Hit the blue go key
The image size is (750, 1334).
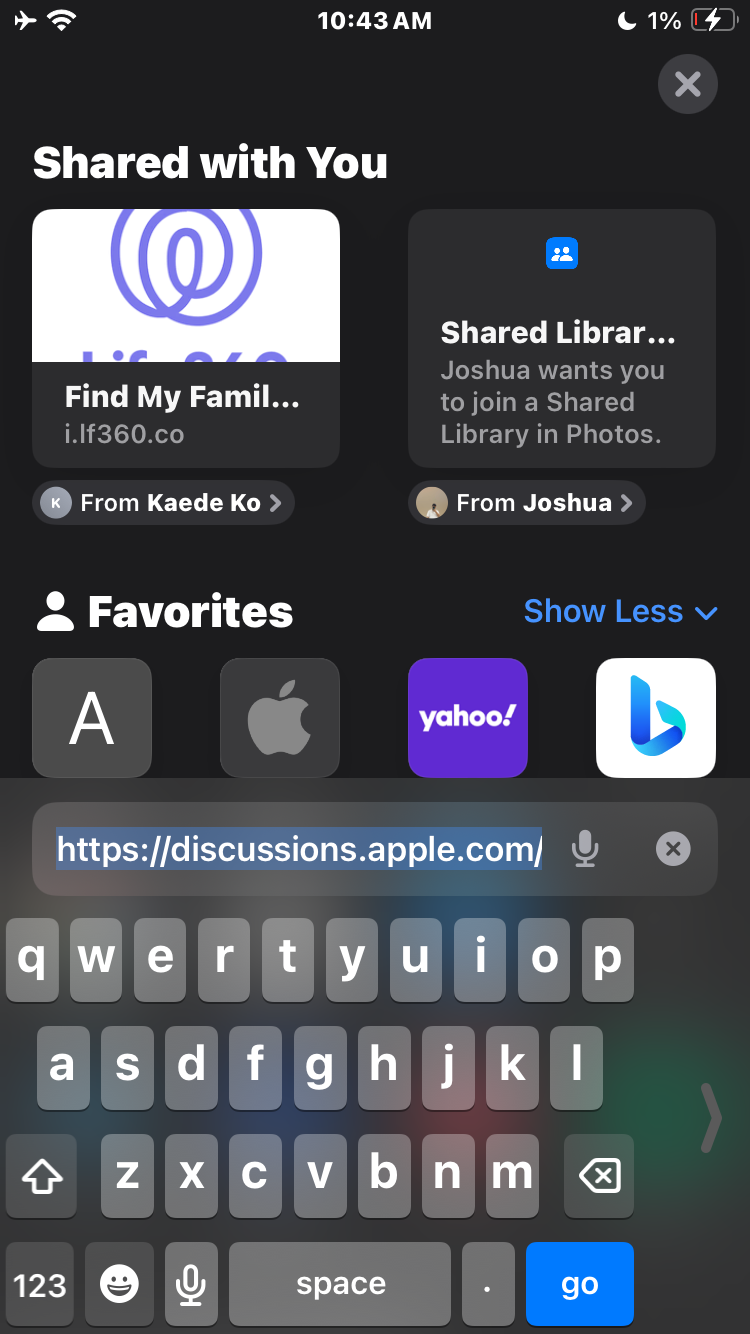pyautogui.click(x=579, y=1284)
